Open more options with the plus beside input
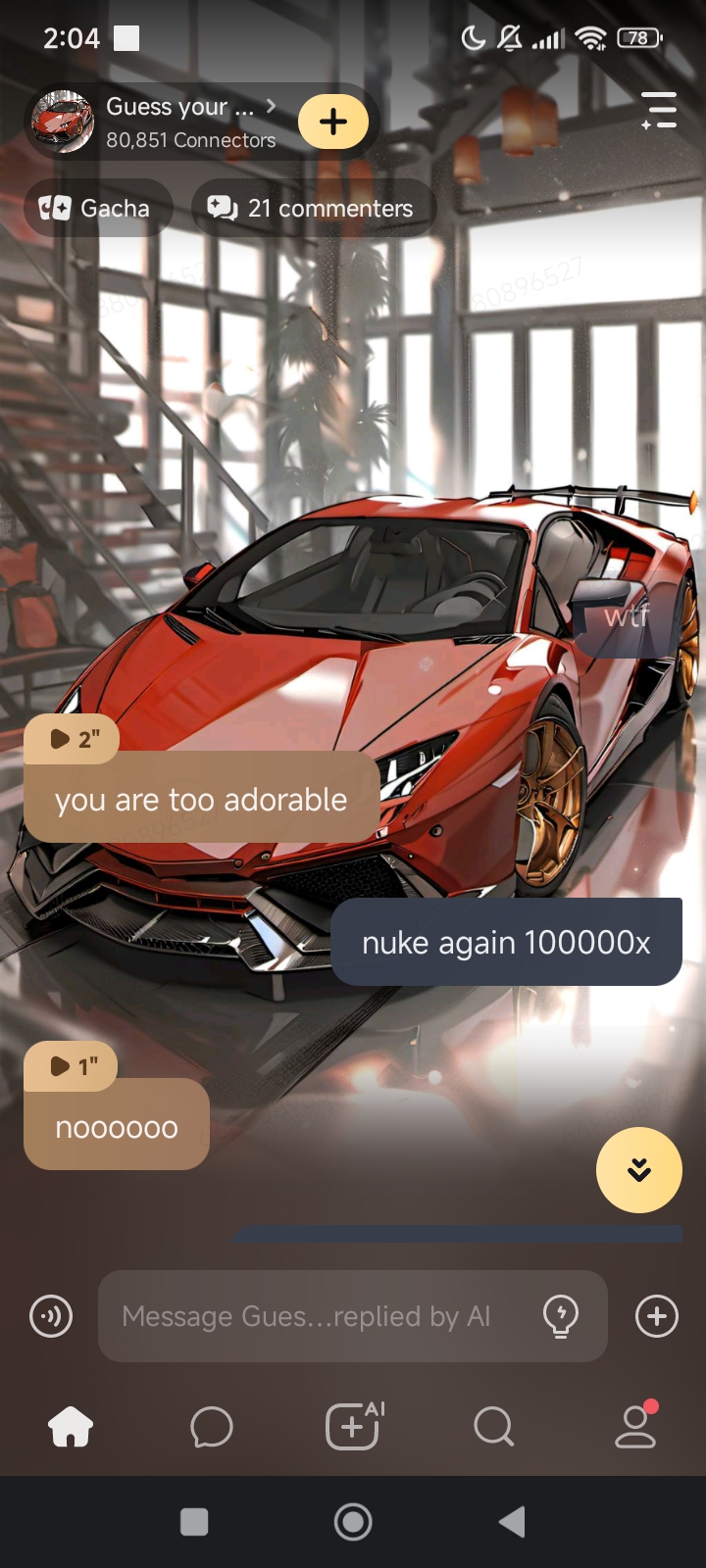The height and width of the screenshot is (1568, 706). tap(656, 1316)
